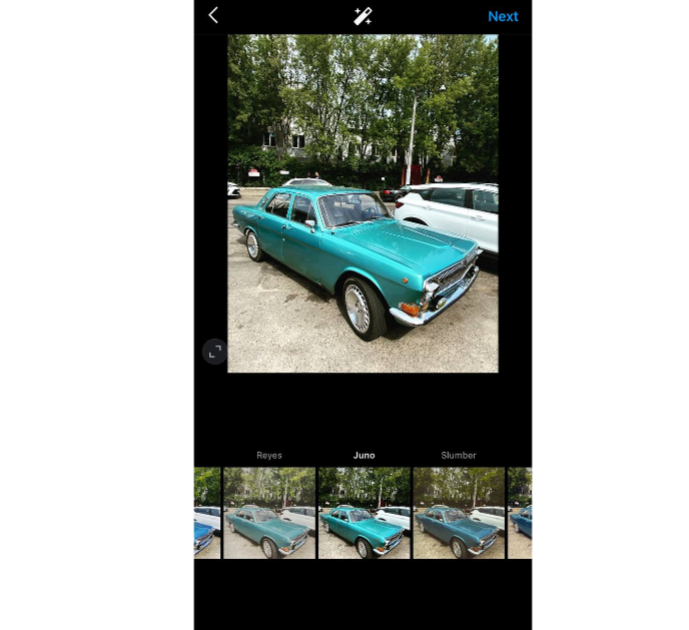Open the magic wand Lux adjustment
This screenshot has height=630, width=689.
tap(363, 16)
